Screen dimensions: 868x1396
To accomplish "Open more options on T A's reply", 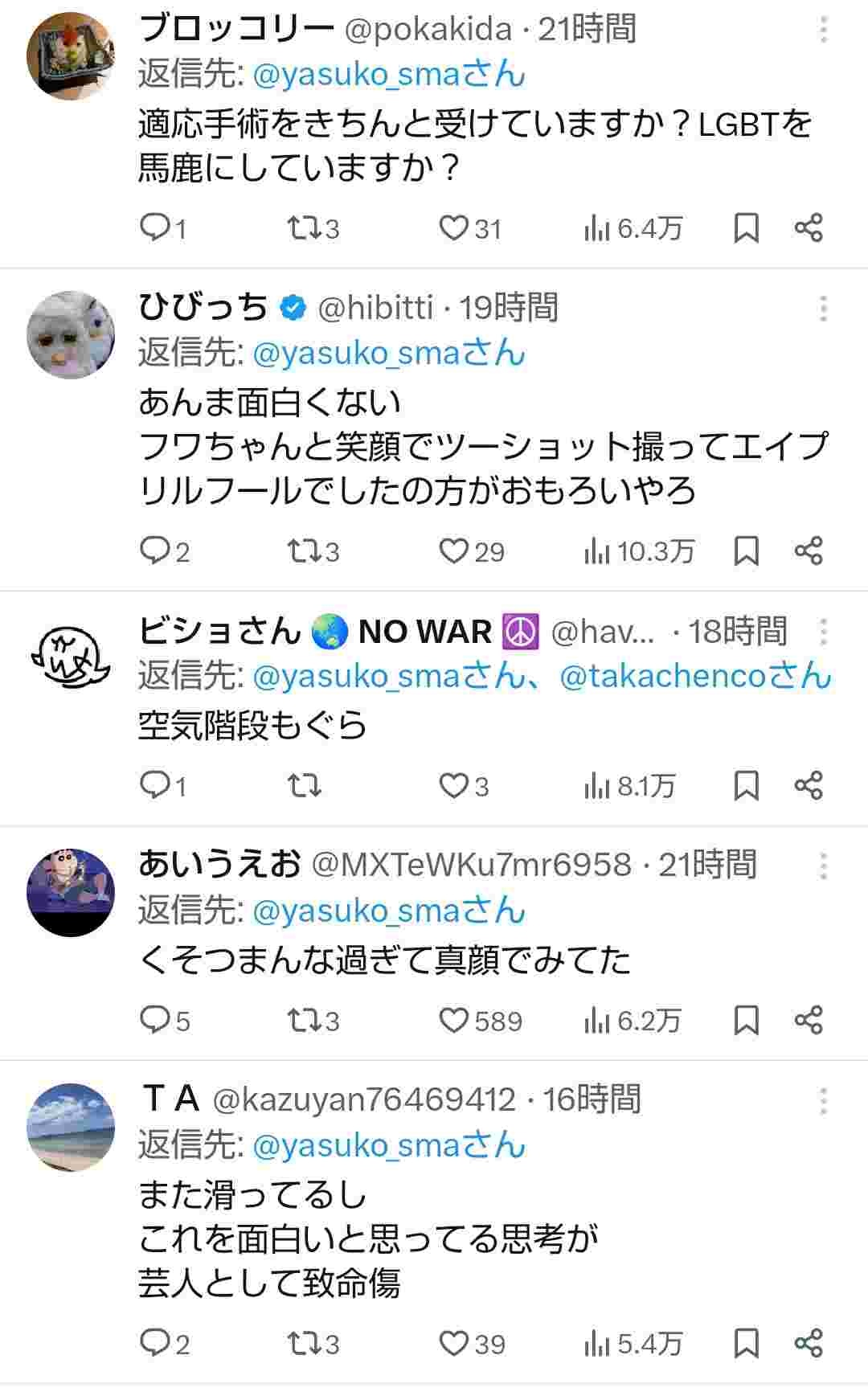I will (x=823, y=1100).
